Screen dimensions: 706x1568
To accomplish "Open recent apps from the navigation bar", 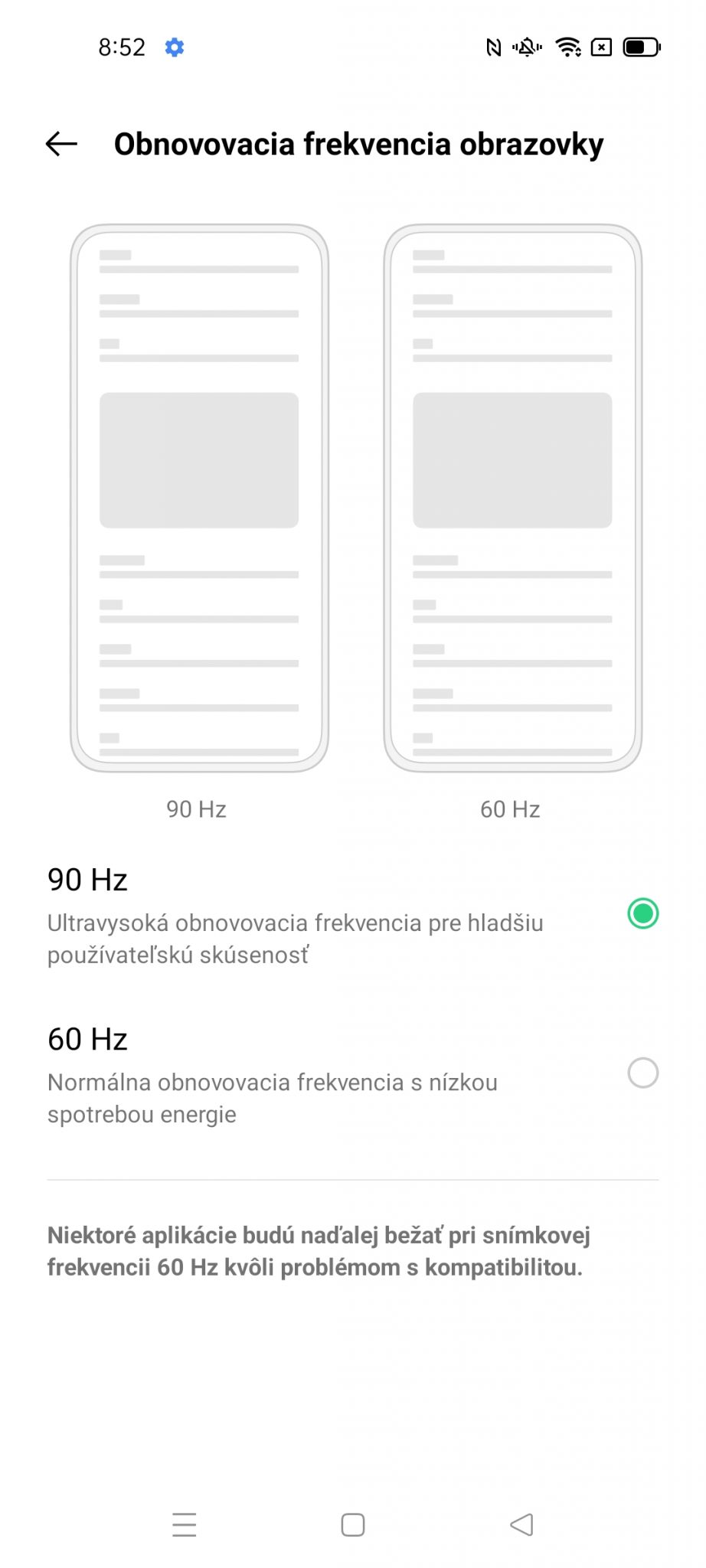I will tap(185, 1524).
